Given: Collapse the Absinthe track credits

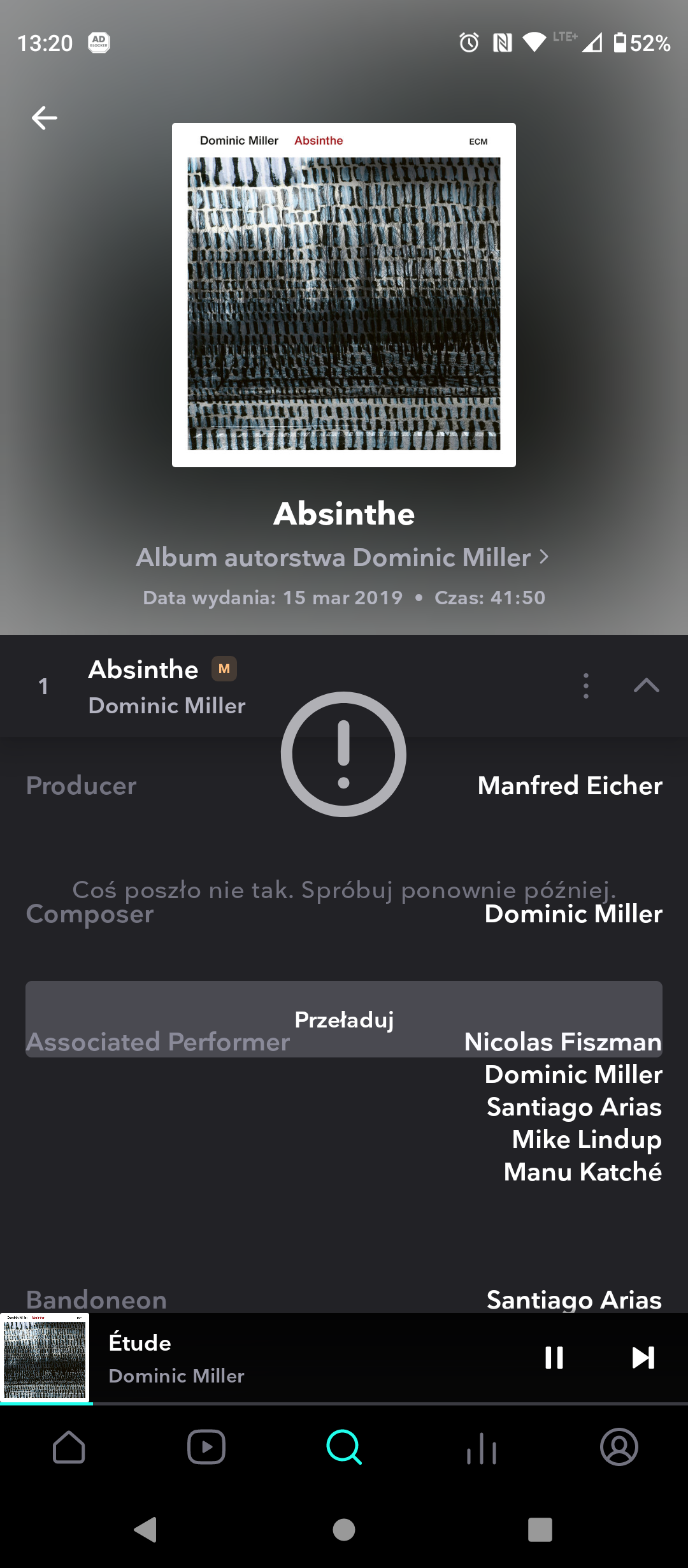Looking at the screenshot, I should pos(646,686).
